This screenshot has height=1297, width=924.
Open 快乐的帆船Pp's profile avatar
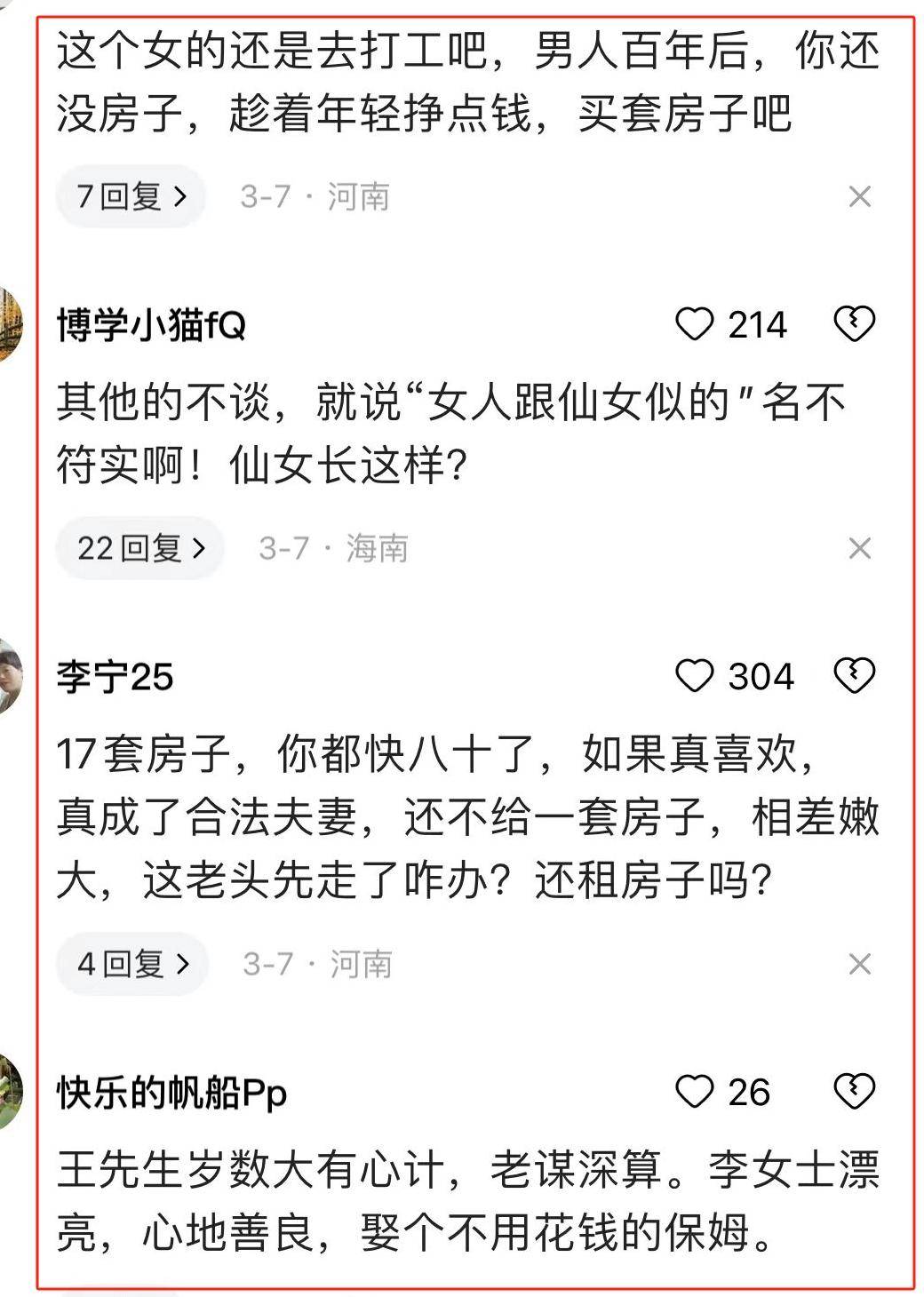[x=11, y=1089]
